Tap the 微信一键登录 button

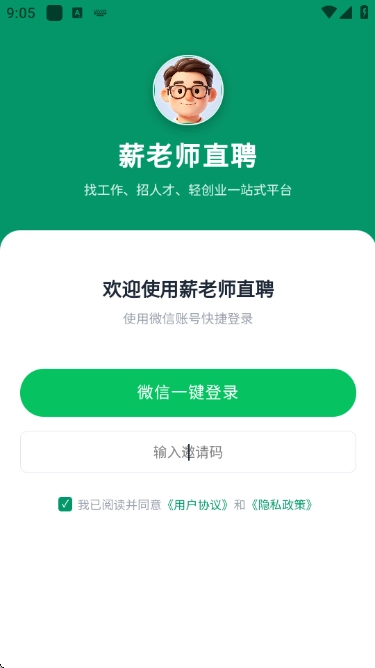click(x=188, y=392)
